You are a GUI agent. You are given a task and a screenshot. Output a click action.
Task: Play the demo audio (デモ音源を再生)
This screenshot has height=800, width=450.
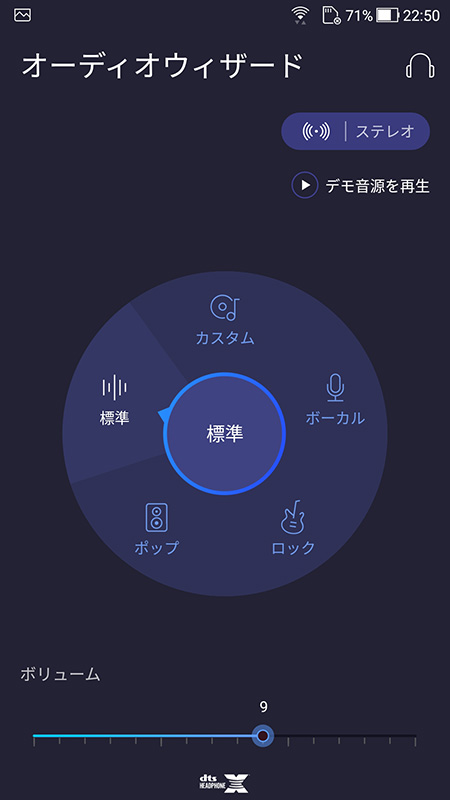(360, 185)
